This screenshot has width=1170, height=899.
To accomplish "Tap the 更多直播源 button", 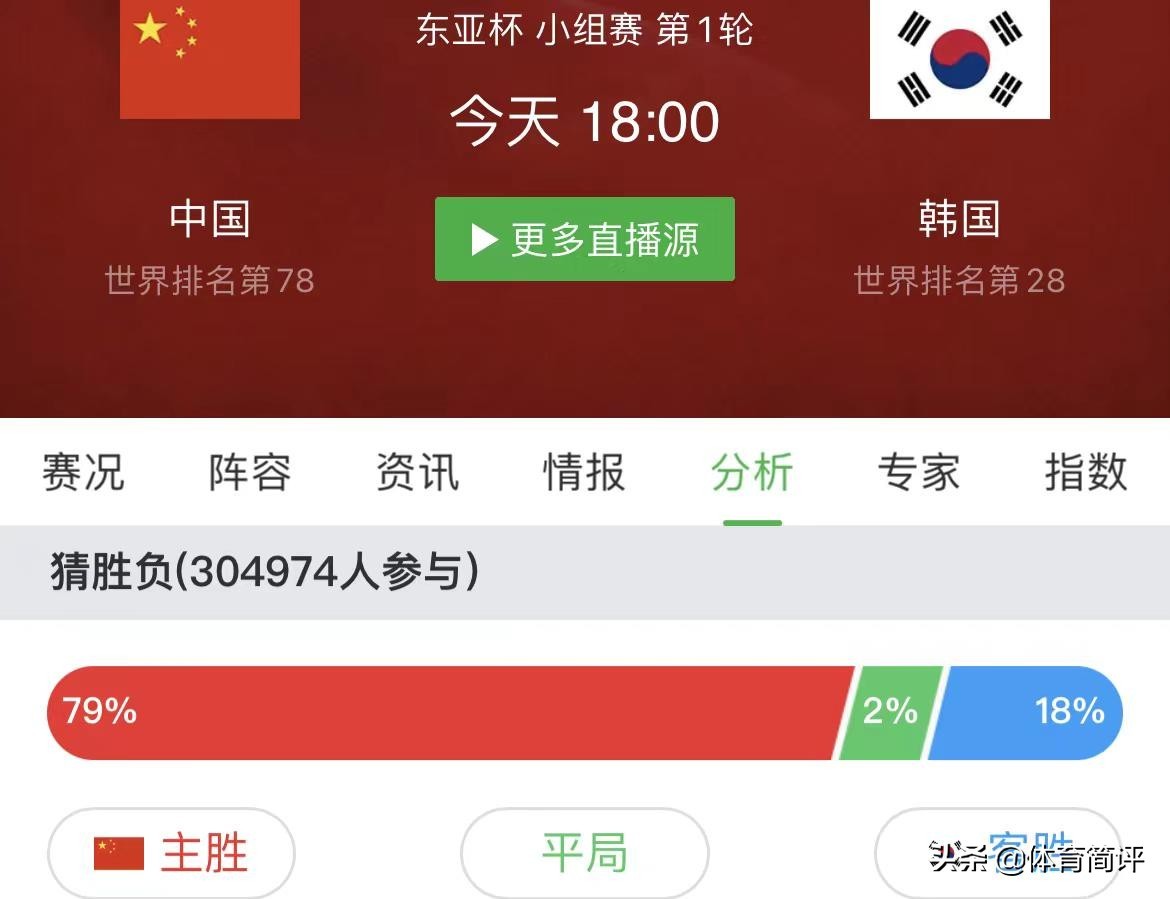I will click(x=585, y=240).
